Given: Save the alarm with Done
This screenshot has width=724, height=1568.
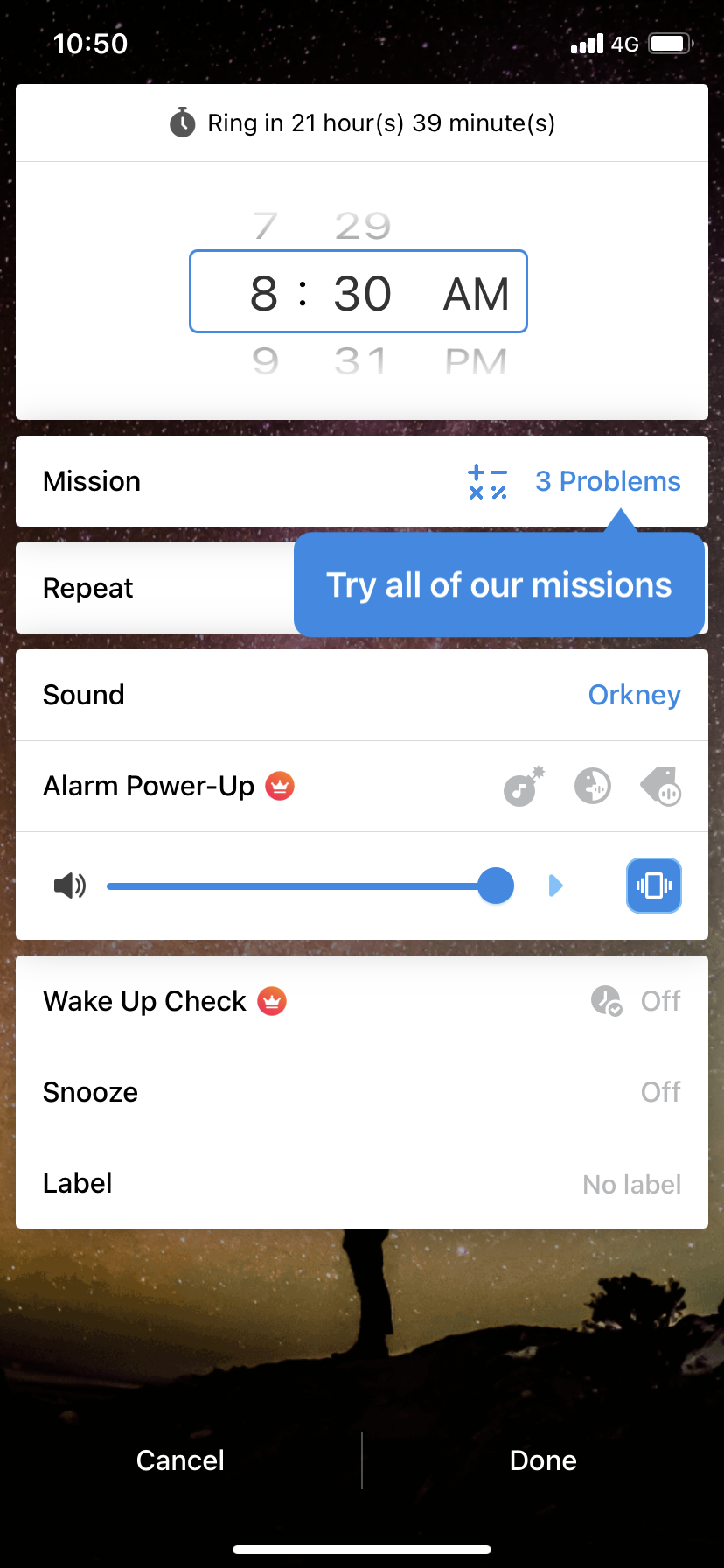Looking at the screenshot, I should coord(543,1460).
